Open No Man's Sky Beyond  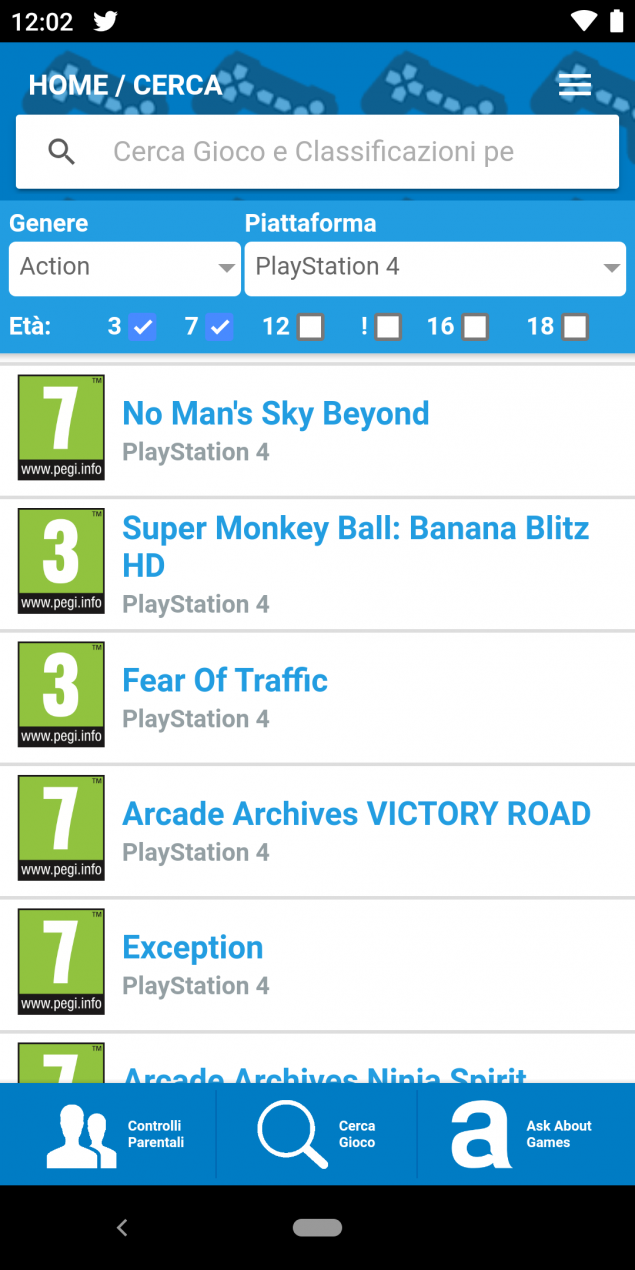[x=317, y=430]
